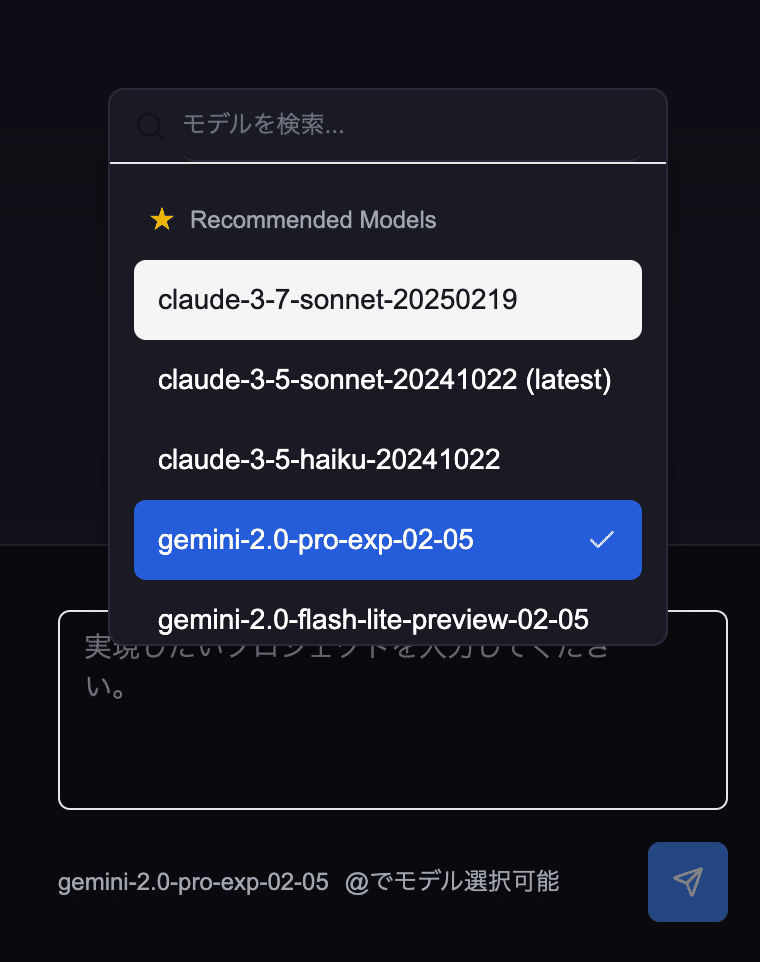Switch to gemini-2.0-flash-lite-preview-02-05
Screen dimensions: 760x962
[x=387, y=620]
